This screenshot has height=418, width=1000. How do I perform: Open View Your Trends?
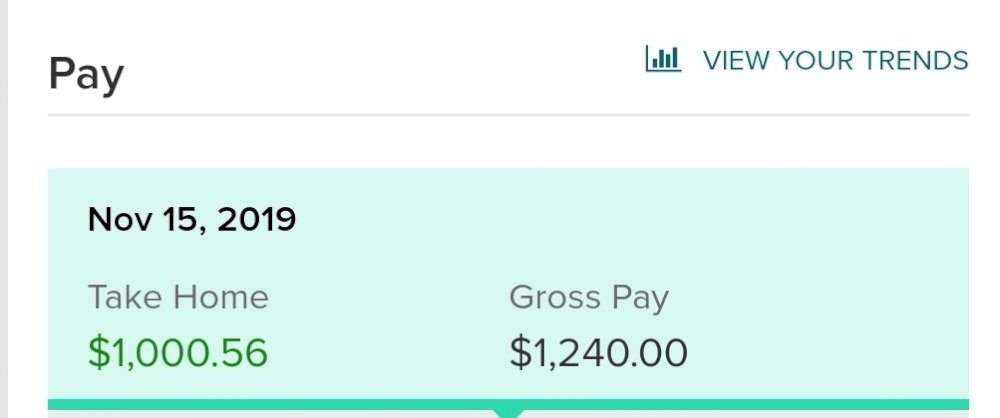(808, 60)
